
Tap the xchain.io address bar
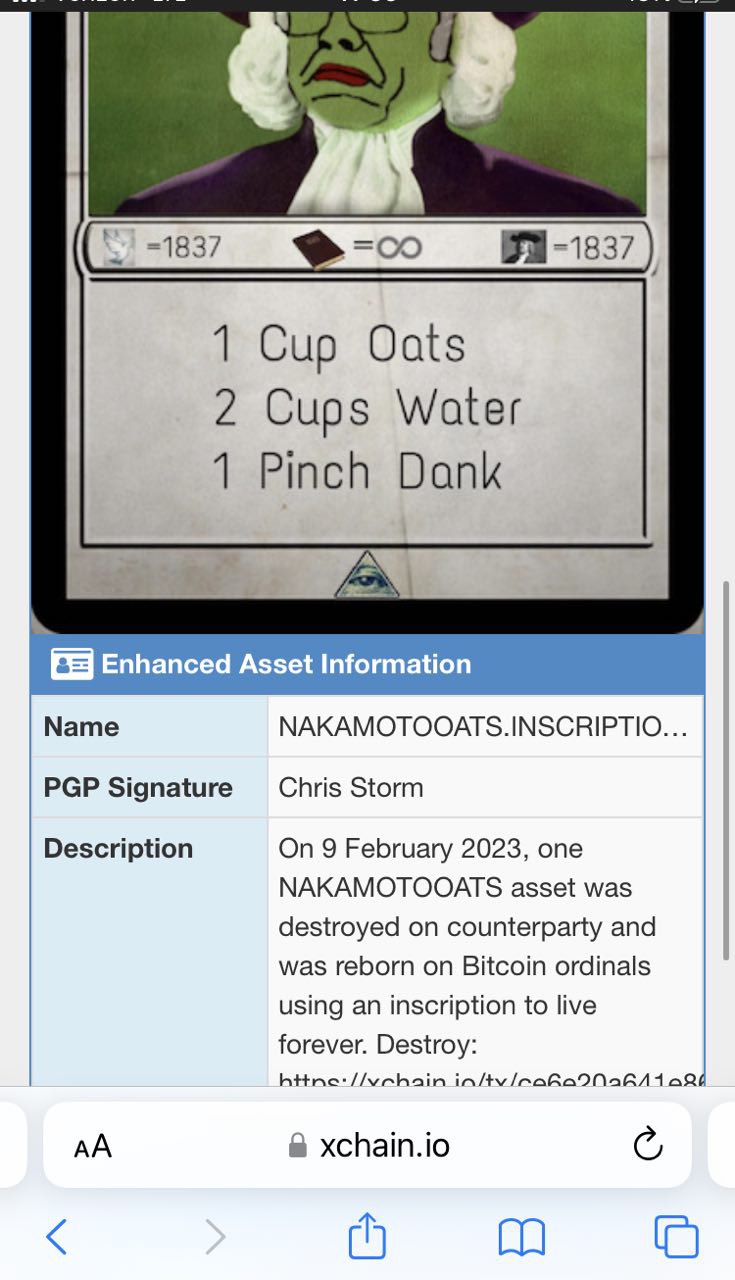pos(368,1145)
